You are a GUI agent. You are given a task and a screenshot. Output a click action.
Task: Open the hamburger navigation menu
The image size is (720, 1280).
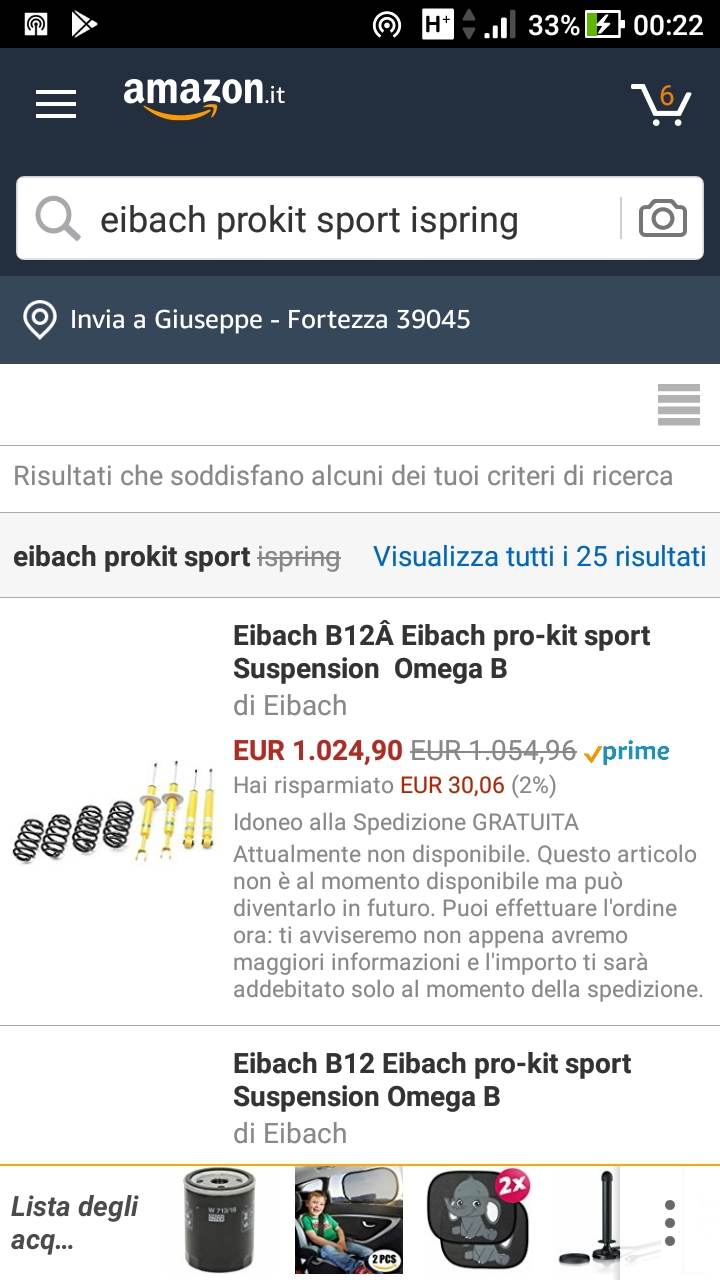[56, 103]
